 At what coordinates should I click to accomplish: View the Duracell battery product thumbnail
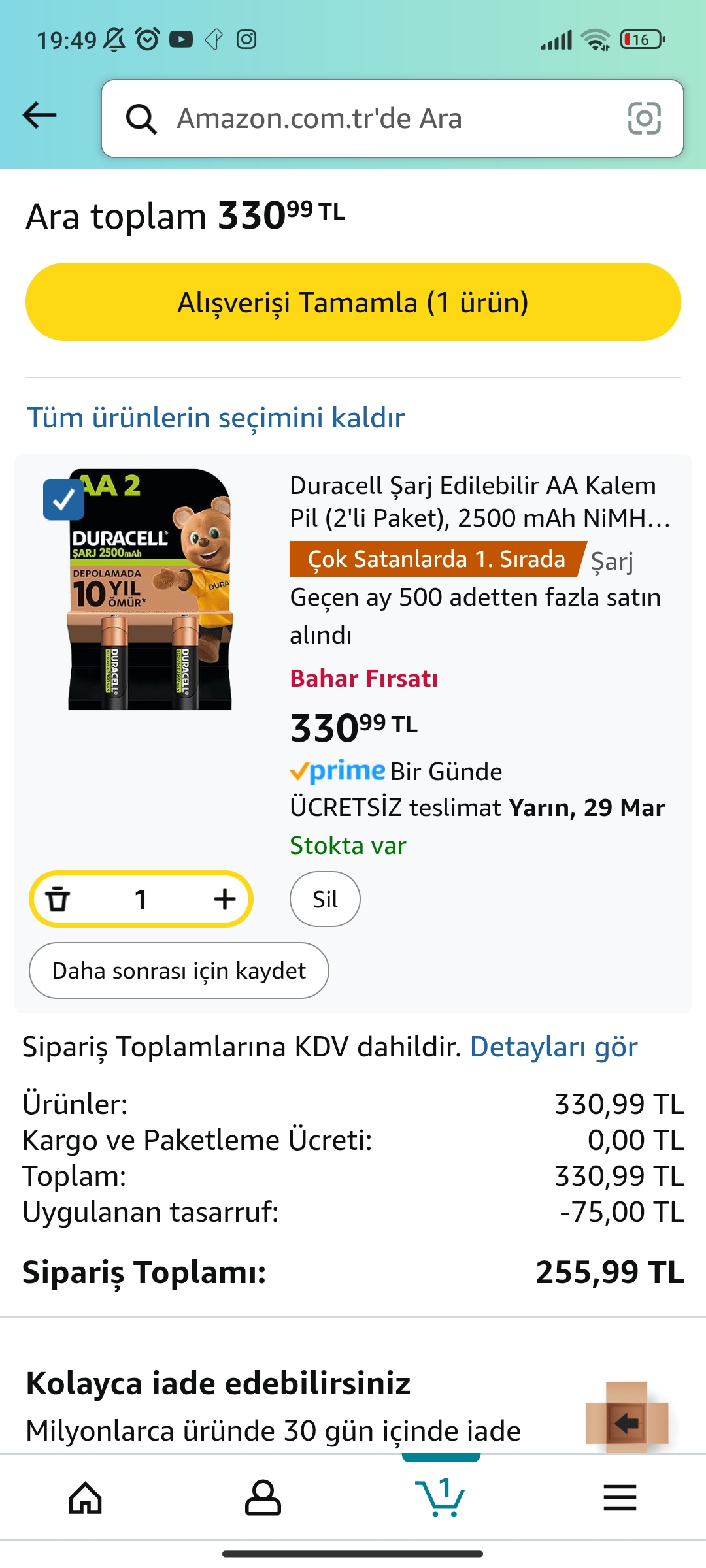pos(149,595)
